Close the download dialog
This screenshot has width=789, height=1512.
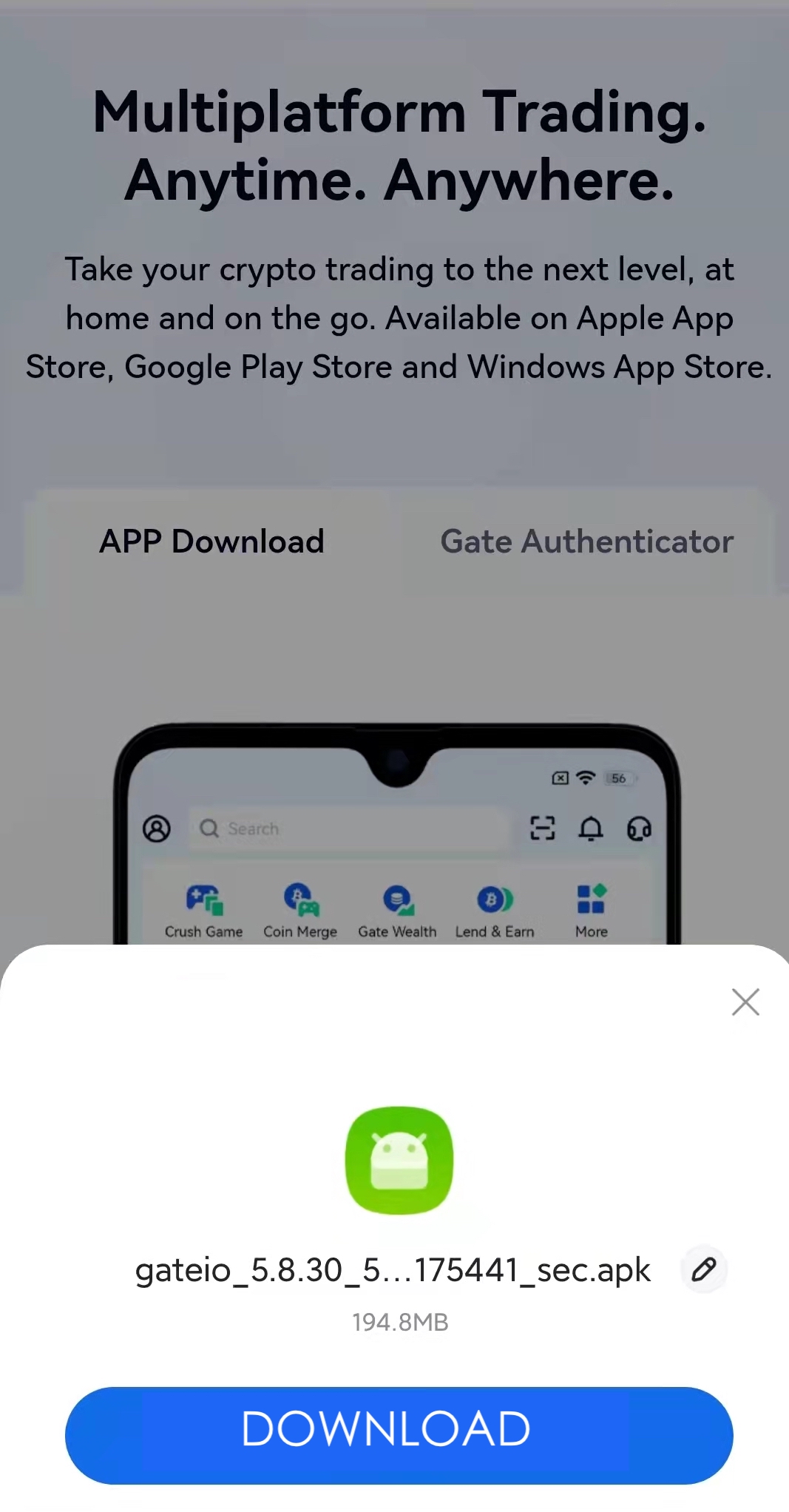pyautogui.click(x=745, y=1002)
